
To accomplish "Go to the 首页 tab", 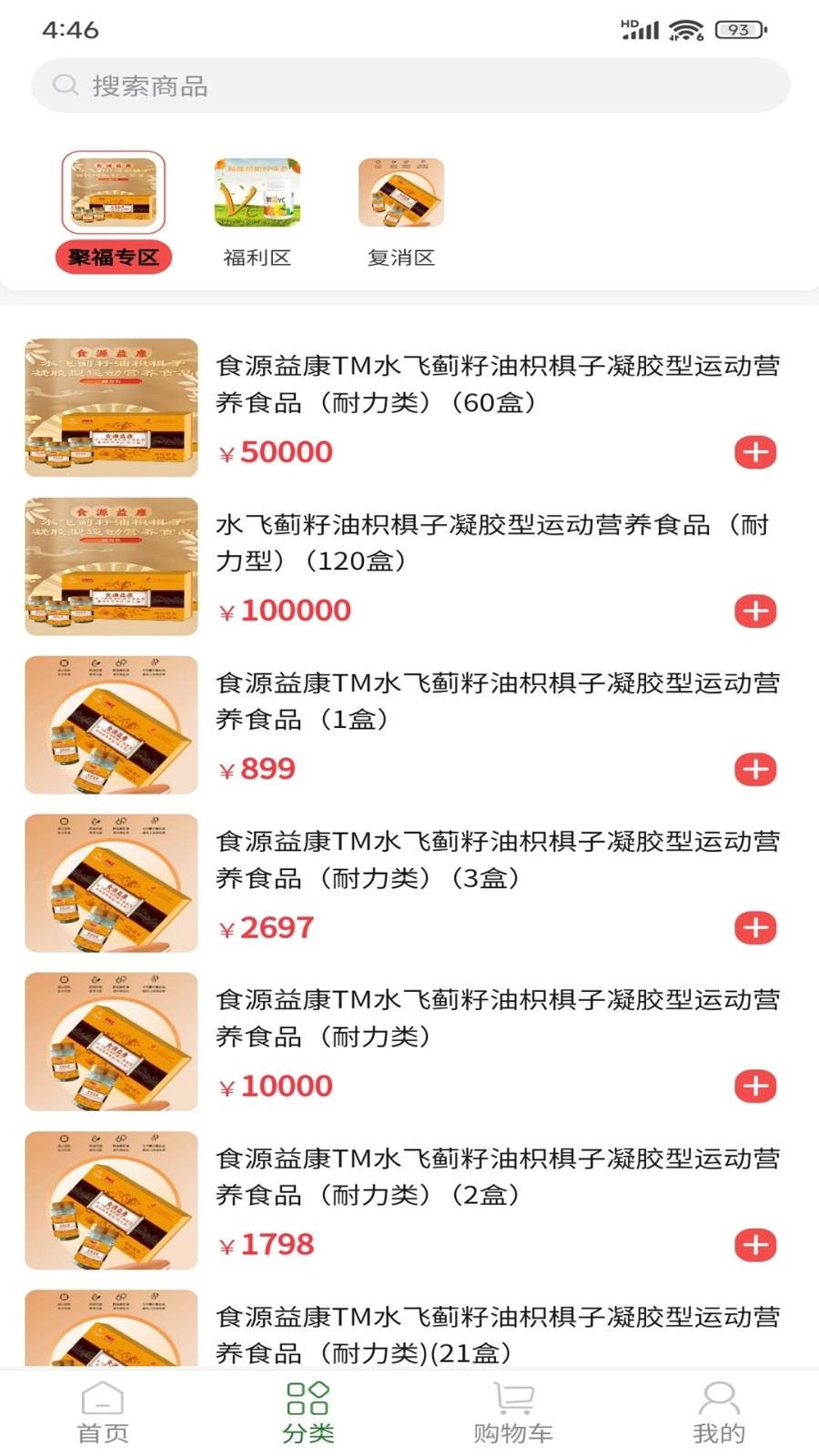I will tap(103, 1413).
